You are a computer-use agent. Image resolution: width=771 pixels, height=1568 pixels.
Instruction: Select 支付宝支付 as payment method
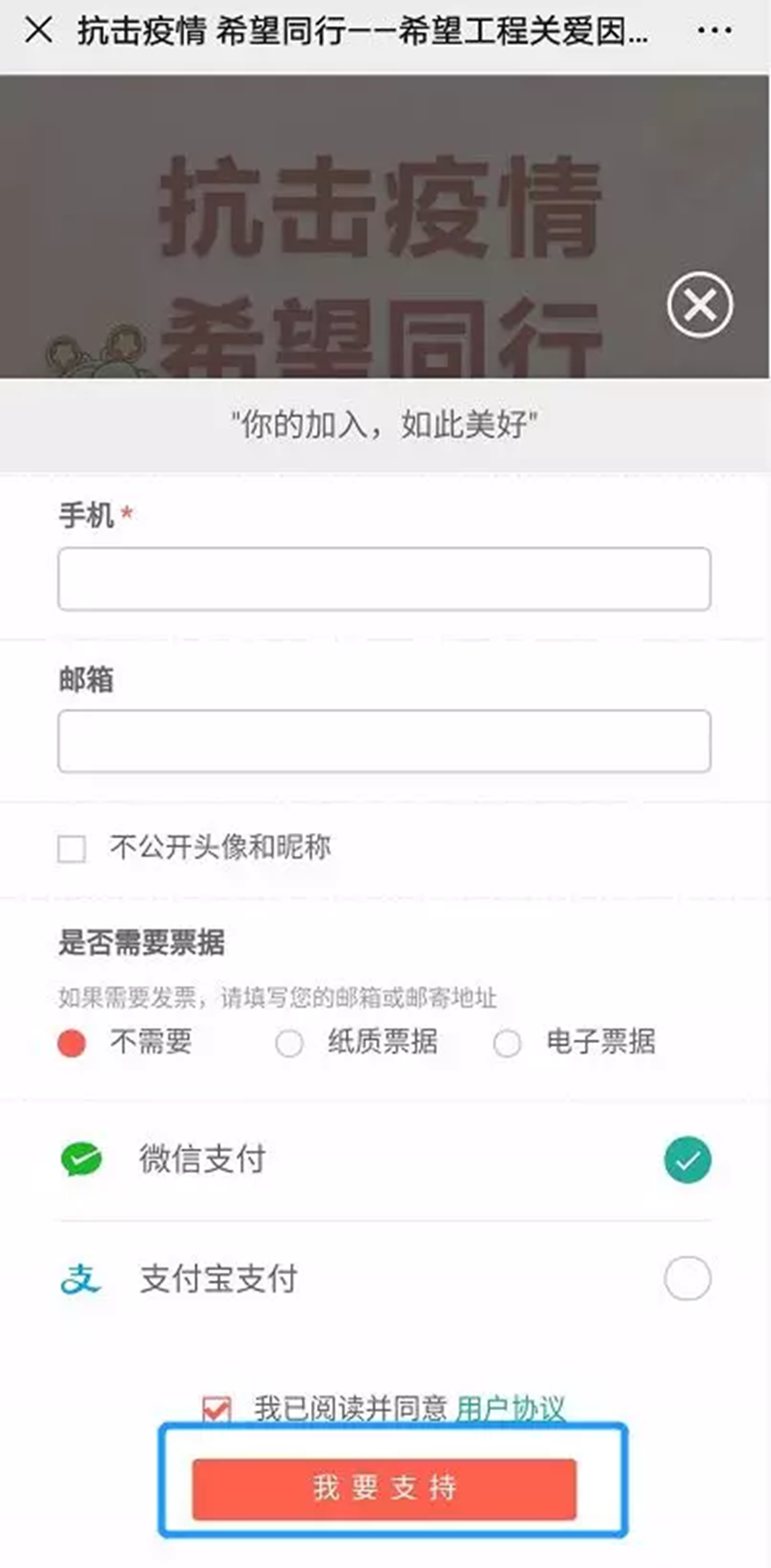point(686,1279)
